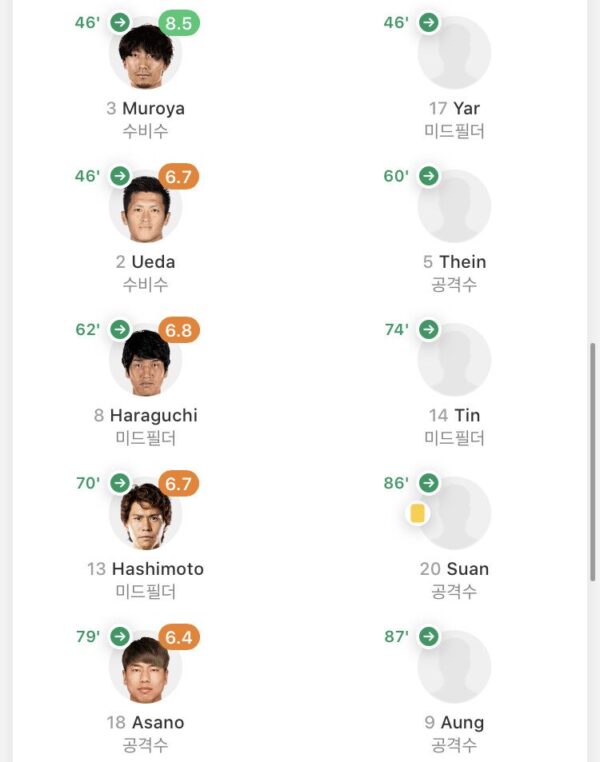View player Yar's details
600x762 pixels.
click(x=454, y=55)
